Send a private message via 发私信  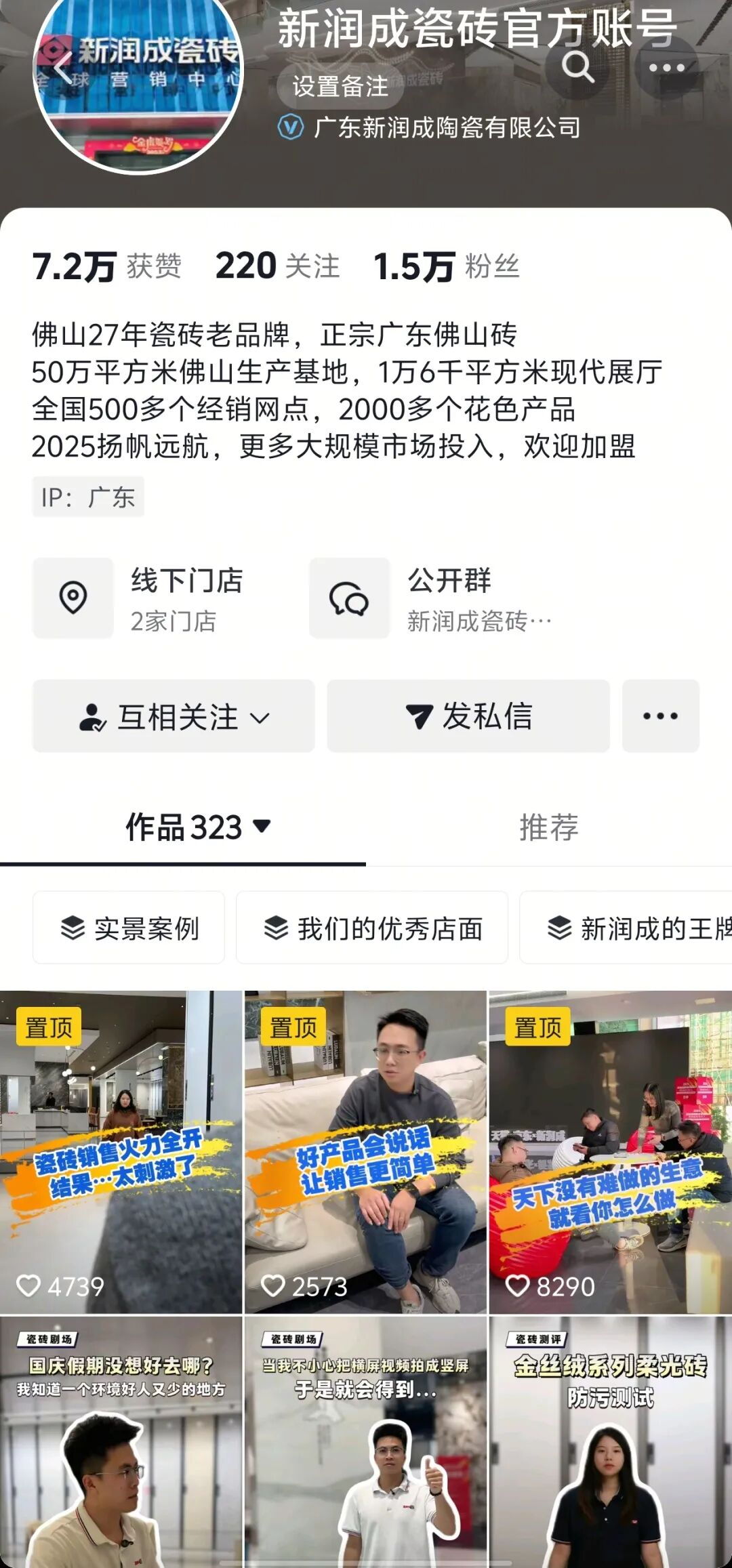point(468,716)
